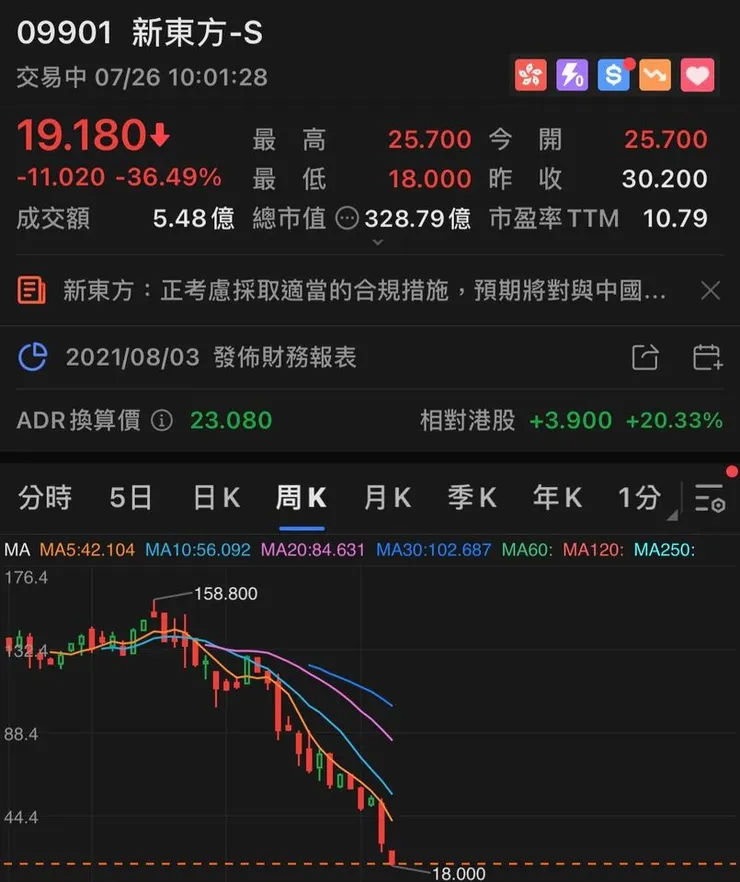
Task: Open the chart style selector icon
Action: tap(710, 498)
